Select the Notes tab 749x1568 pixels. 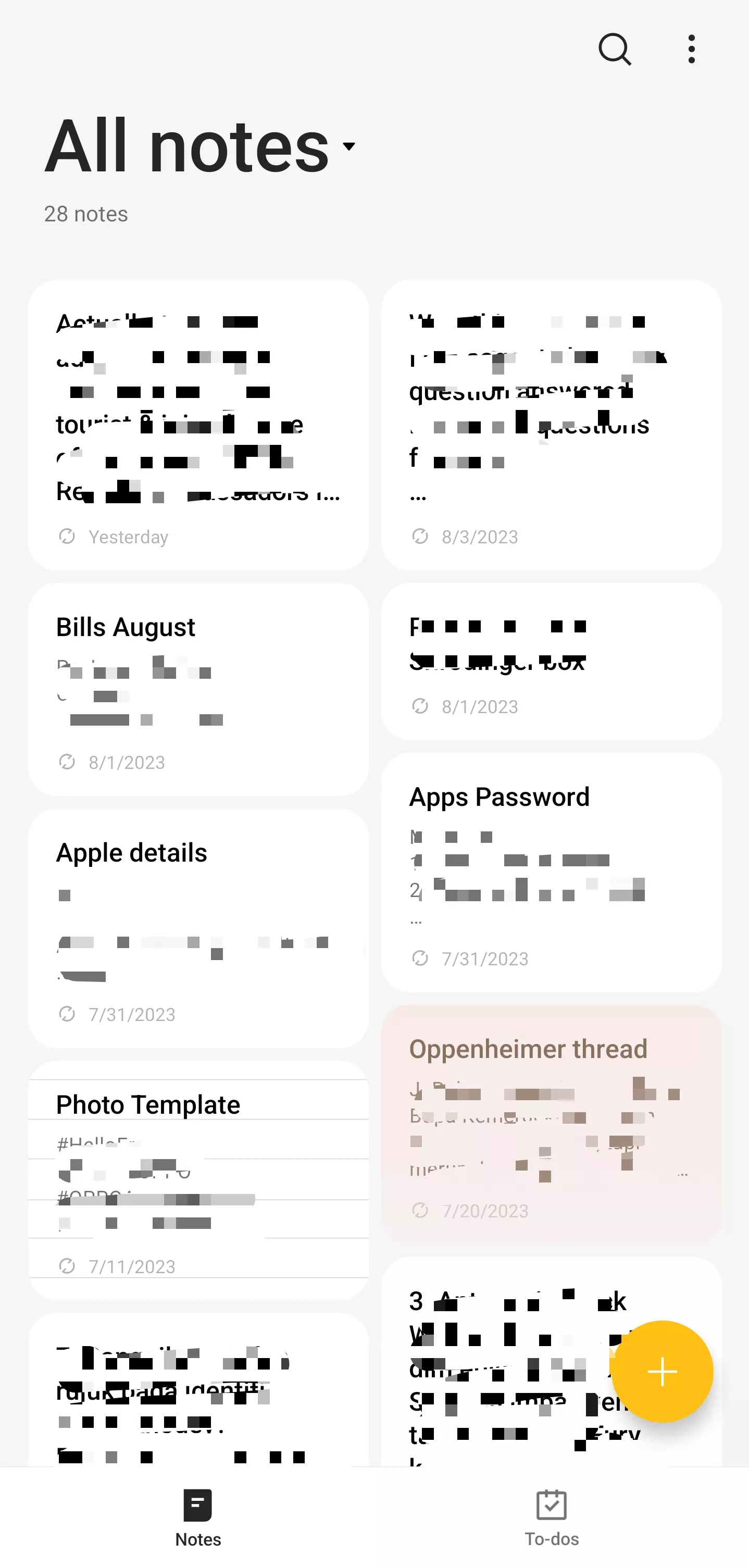pyautogui.click(x=198, y=1518)
